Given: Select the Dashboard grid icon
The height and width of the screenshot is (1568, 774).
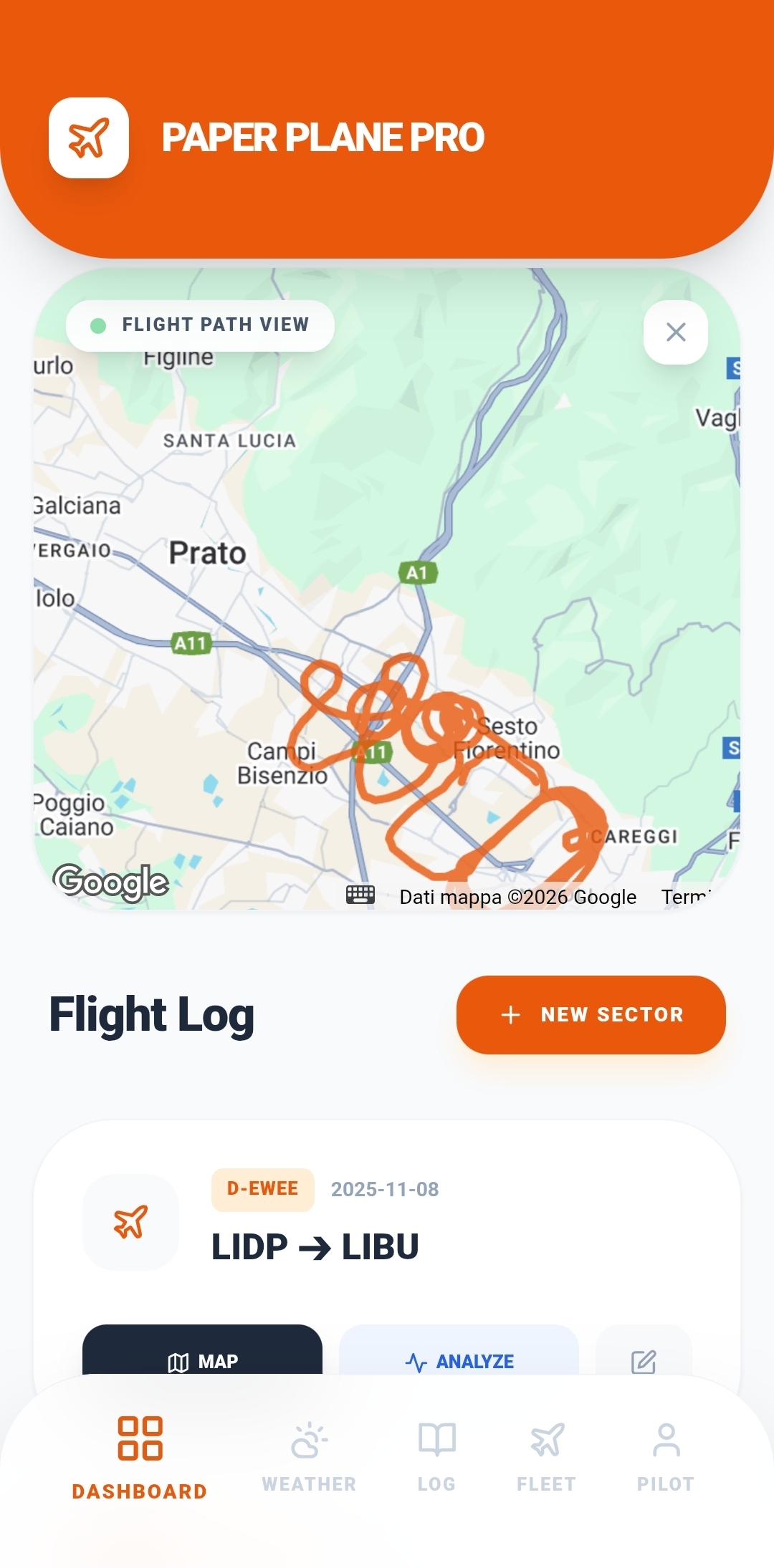Looking at the screenshot, I should (x=140, y=1438).
